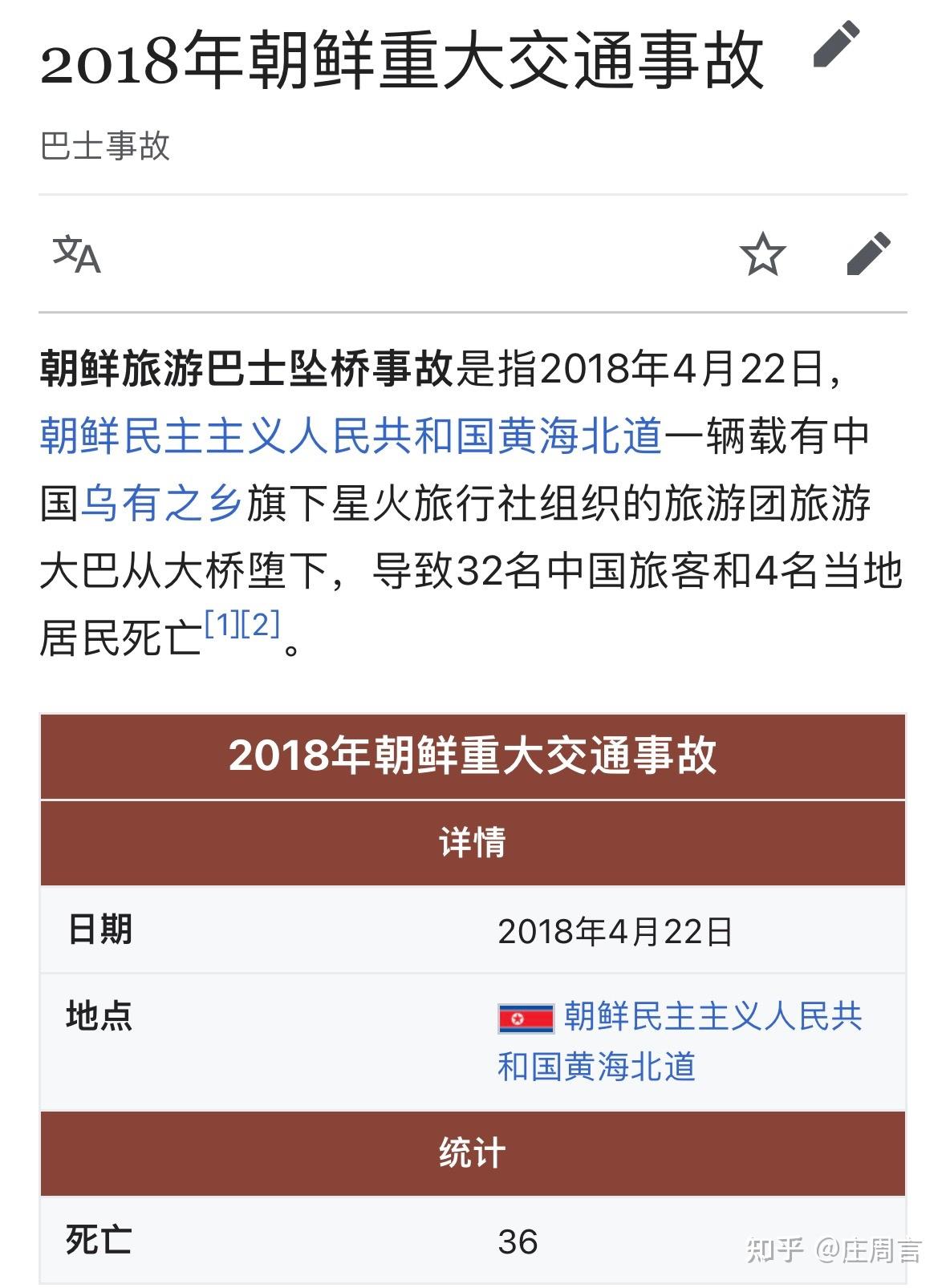This screenshot has height=1288, width=946.
Task: Open citation reference [1]
Action: [x=221, y=624]
